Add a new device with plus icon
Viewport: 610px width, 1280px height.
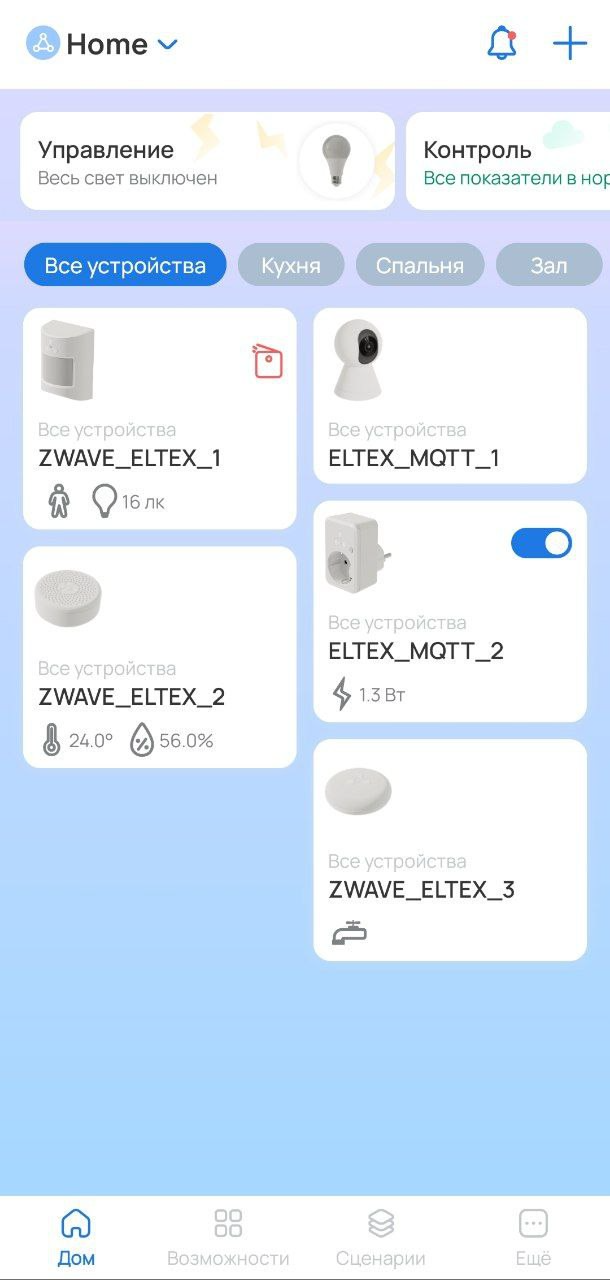(570, 44)
